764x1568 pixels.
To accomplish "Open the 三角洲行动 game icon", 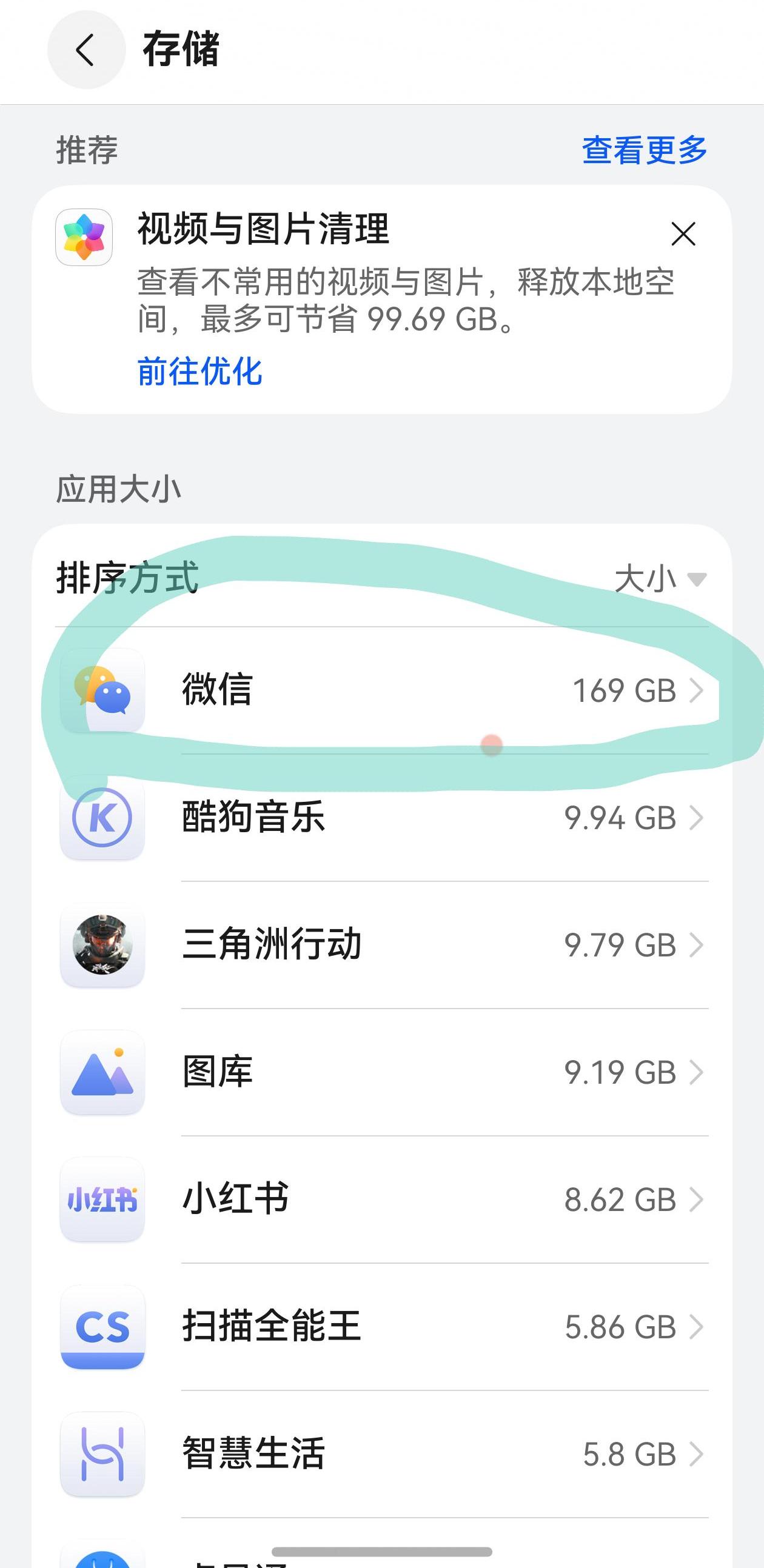I will click(x=102, y=946).
